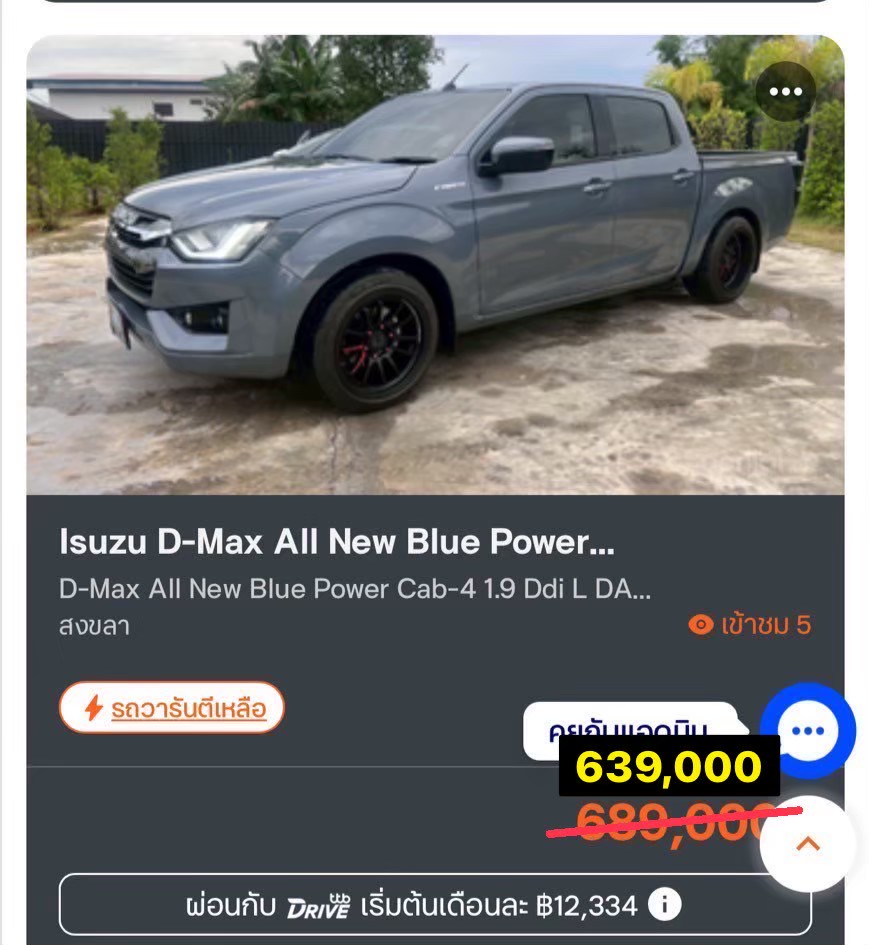Show installment info via the i icon
The width and height of the screenshot is (869, 945).
[x=664, y=905]
